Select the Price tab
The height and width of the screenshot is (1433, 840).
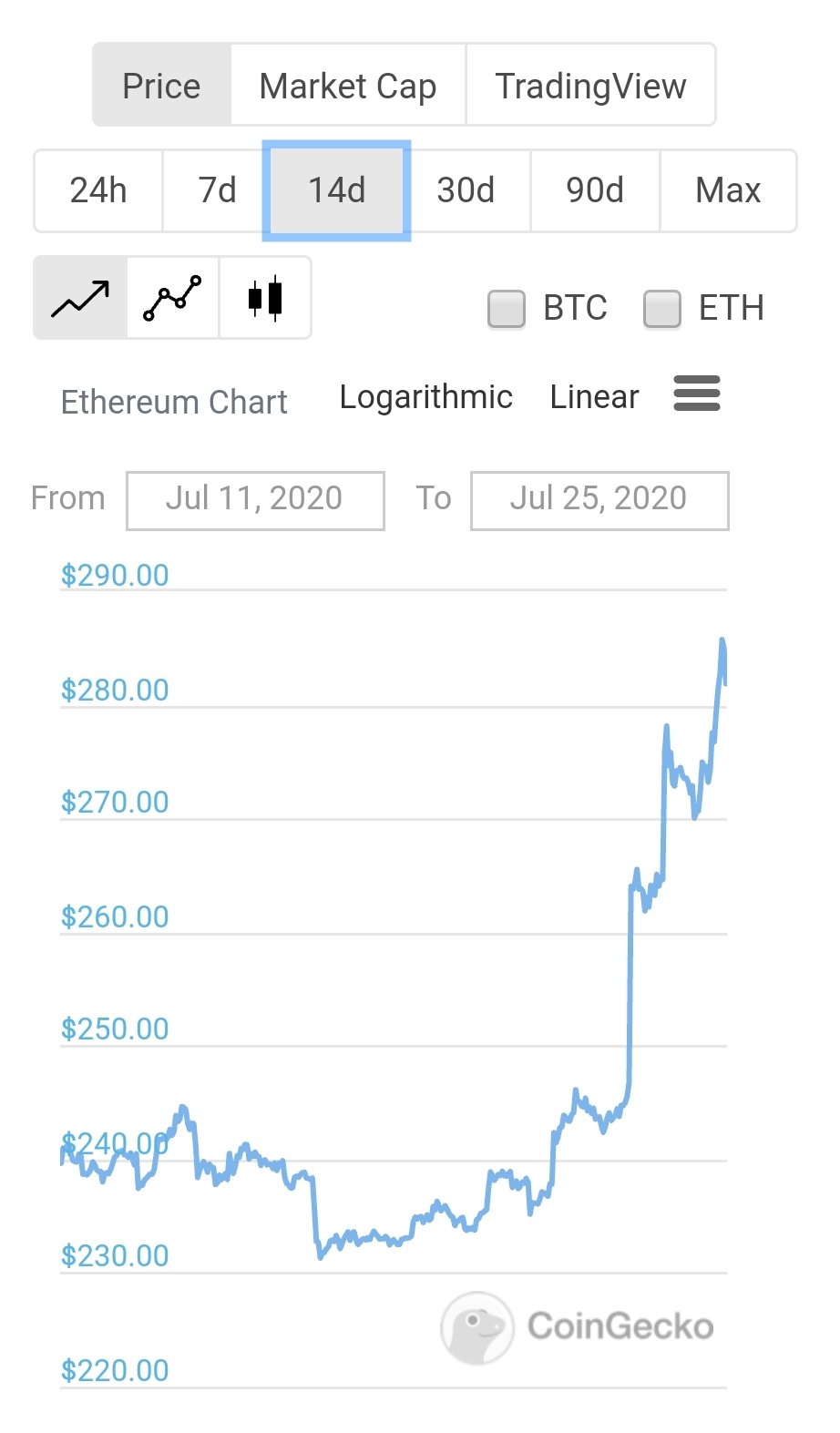tap(161, 86)
